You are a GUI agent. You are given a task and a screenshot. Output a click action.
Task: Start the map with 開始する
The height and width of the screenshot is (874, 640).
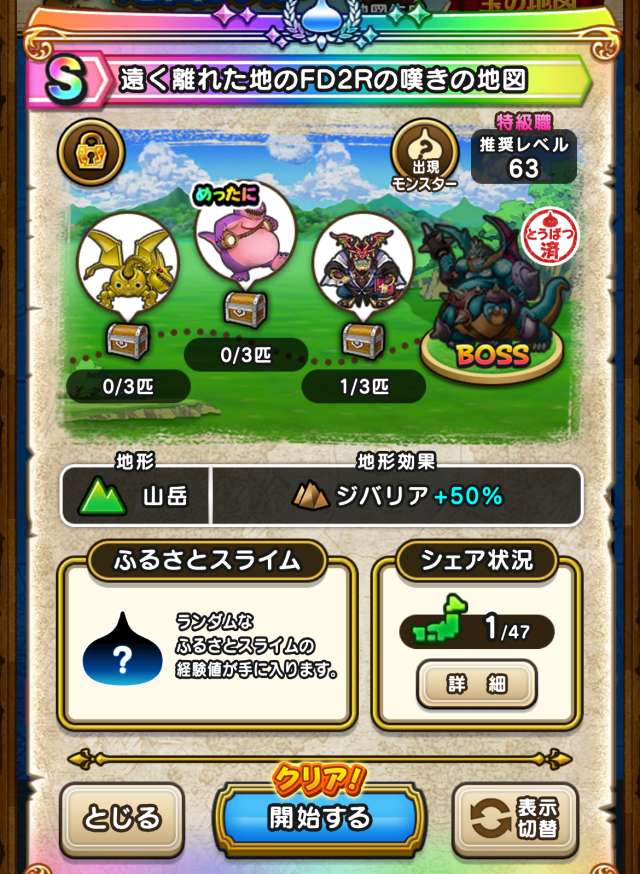coord(320,817)
